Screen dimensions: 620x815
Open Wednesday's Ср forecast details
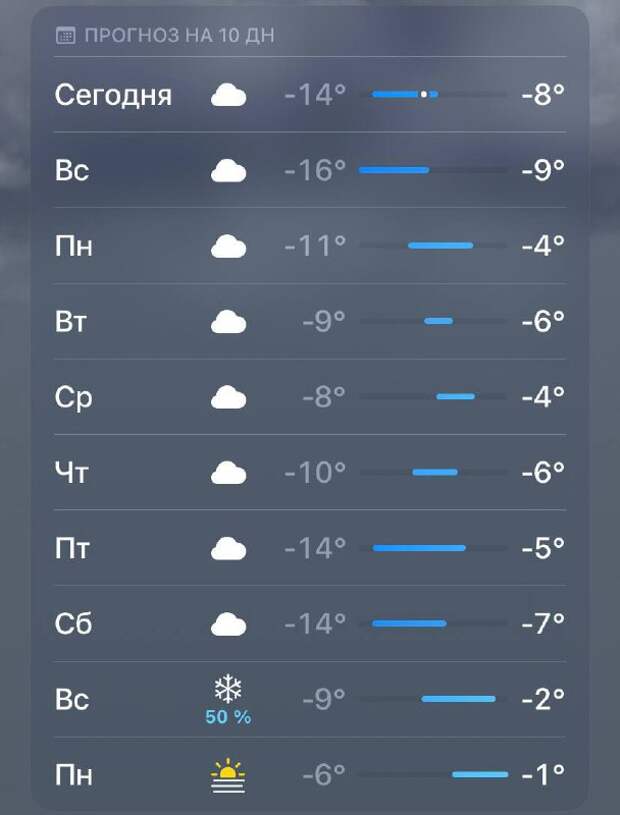tap(310, 397)
